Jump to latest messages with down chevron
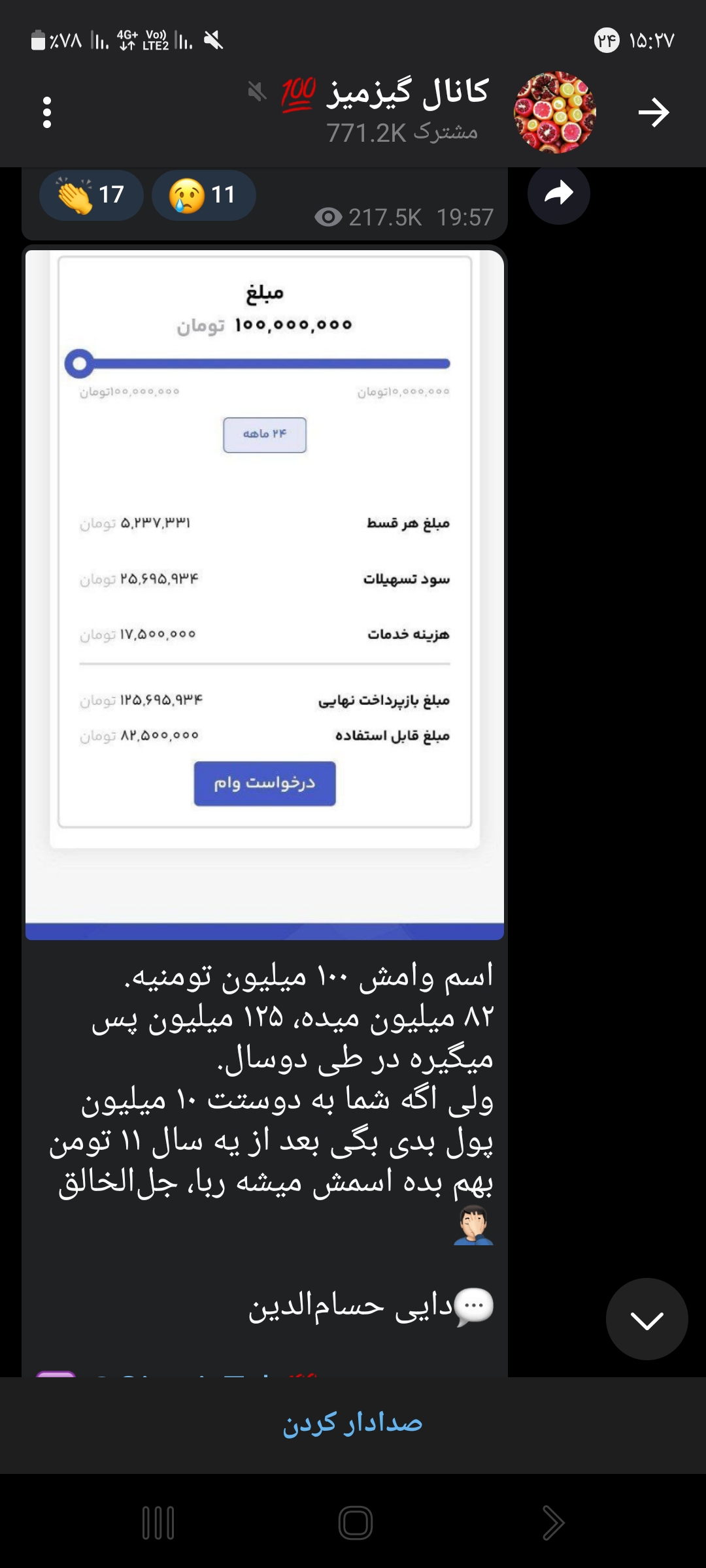 (647, 1319)
